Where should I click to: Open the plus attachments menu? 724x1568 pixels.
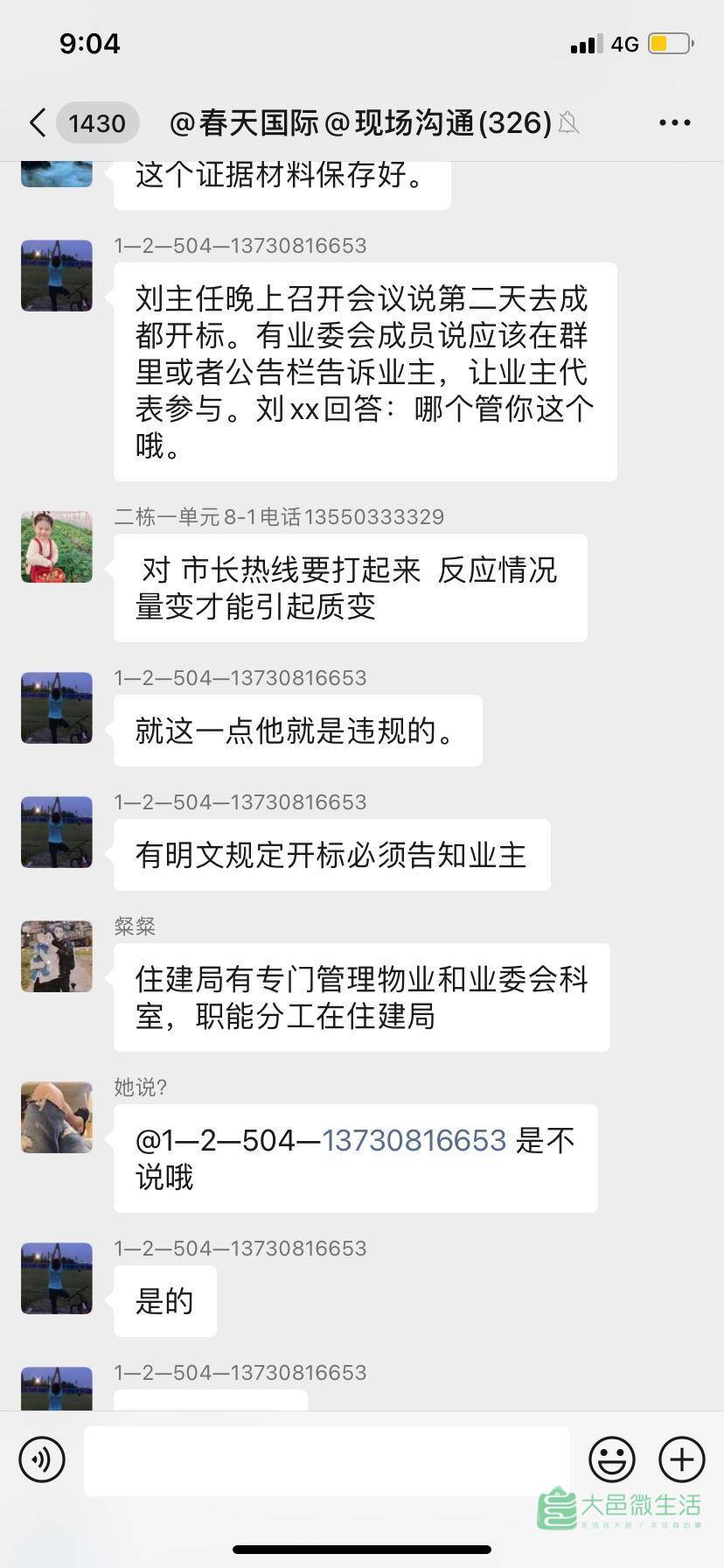681,1459
